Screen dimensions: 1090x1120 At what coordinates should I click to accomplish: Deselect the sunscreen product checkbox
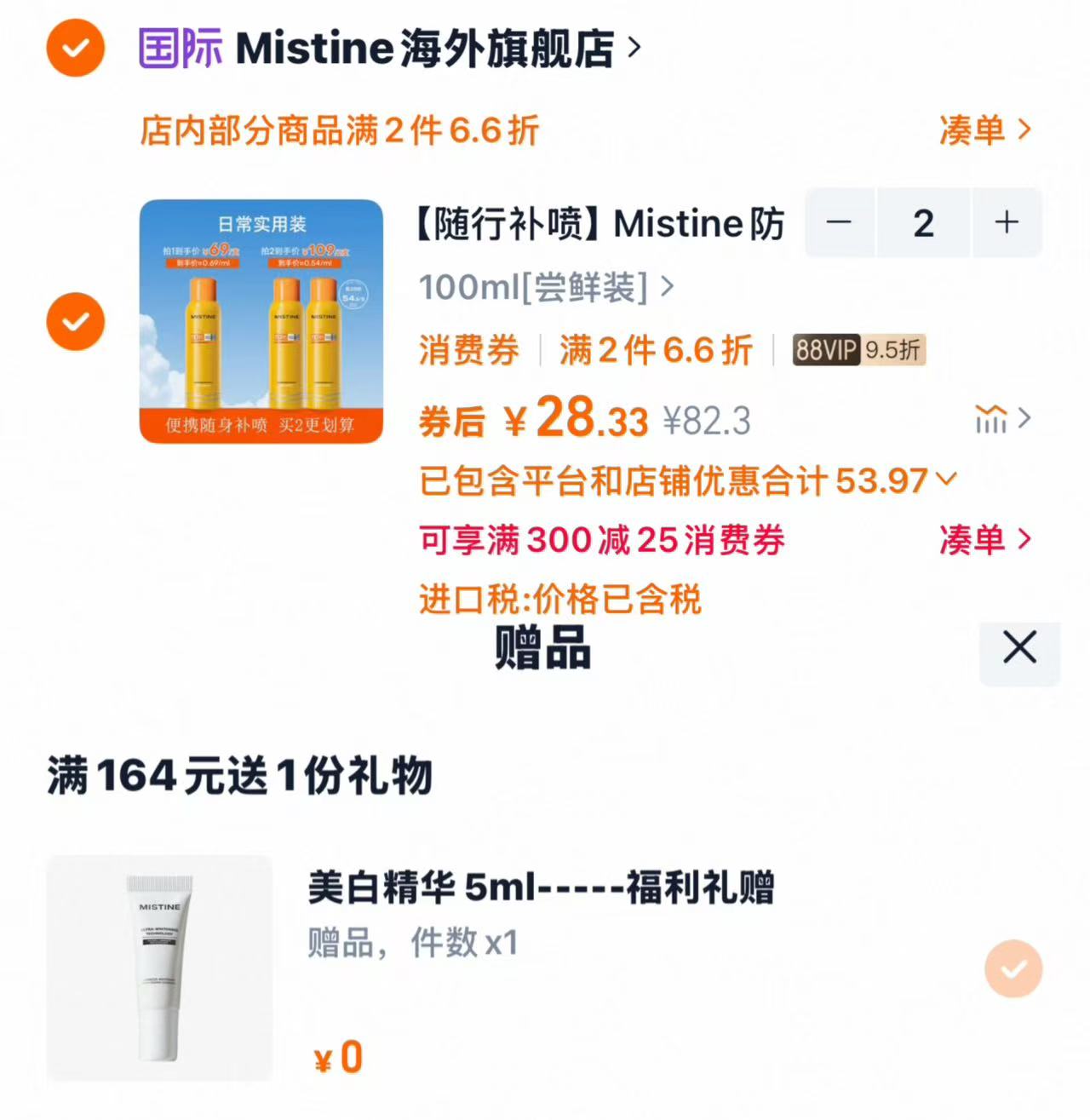click(75, 321)
